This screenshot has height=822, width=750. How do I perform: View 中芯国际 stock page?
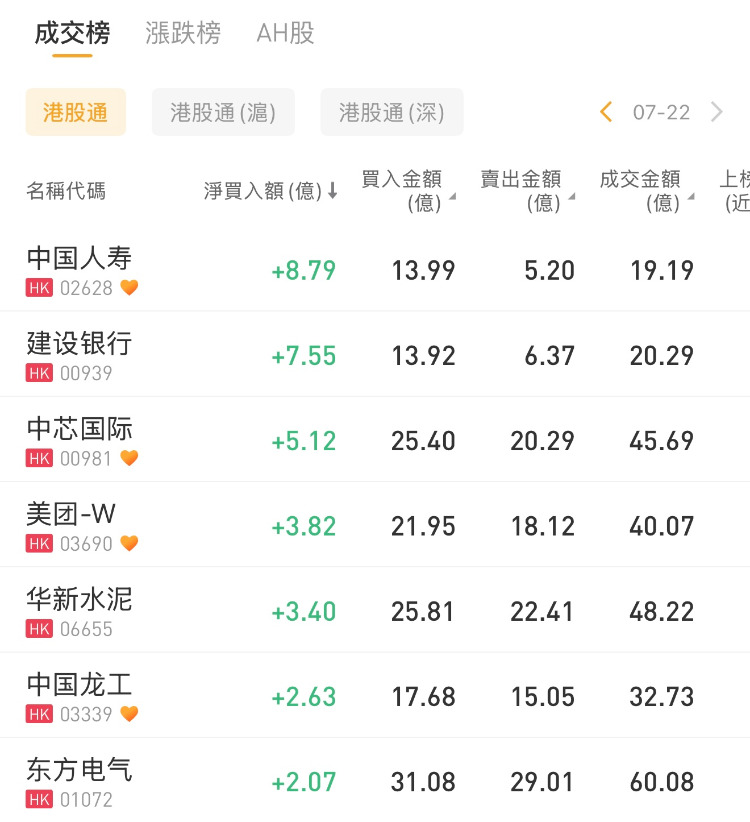click(x=80, y=440)
